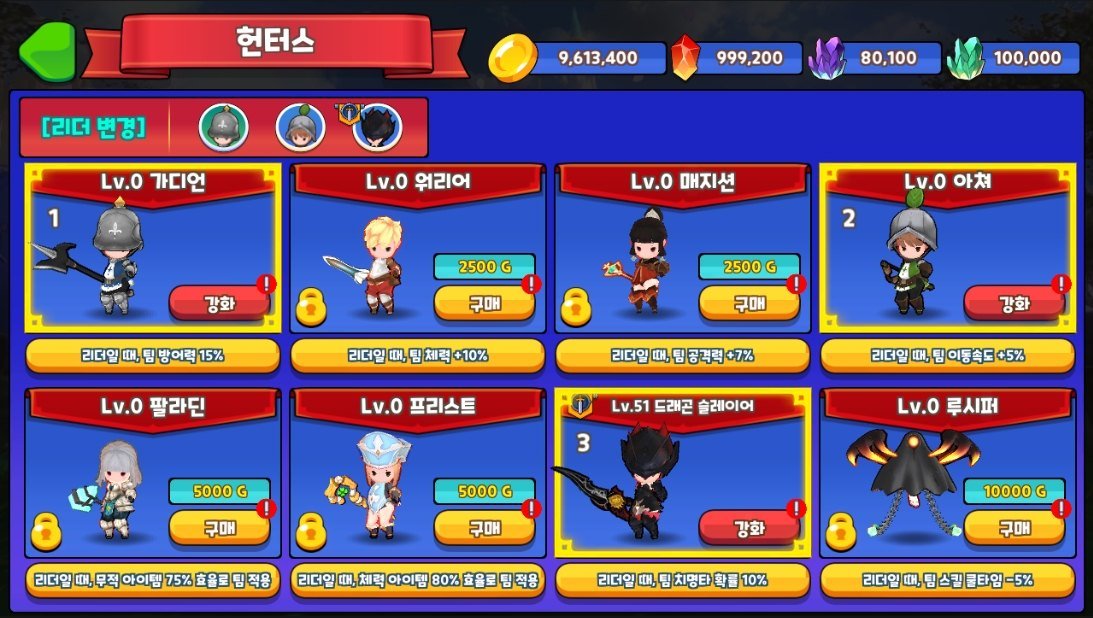Pick the 드래곤 슬레이어 portrait as leader
1093x618 pixels.
(377, 127)
